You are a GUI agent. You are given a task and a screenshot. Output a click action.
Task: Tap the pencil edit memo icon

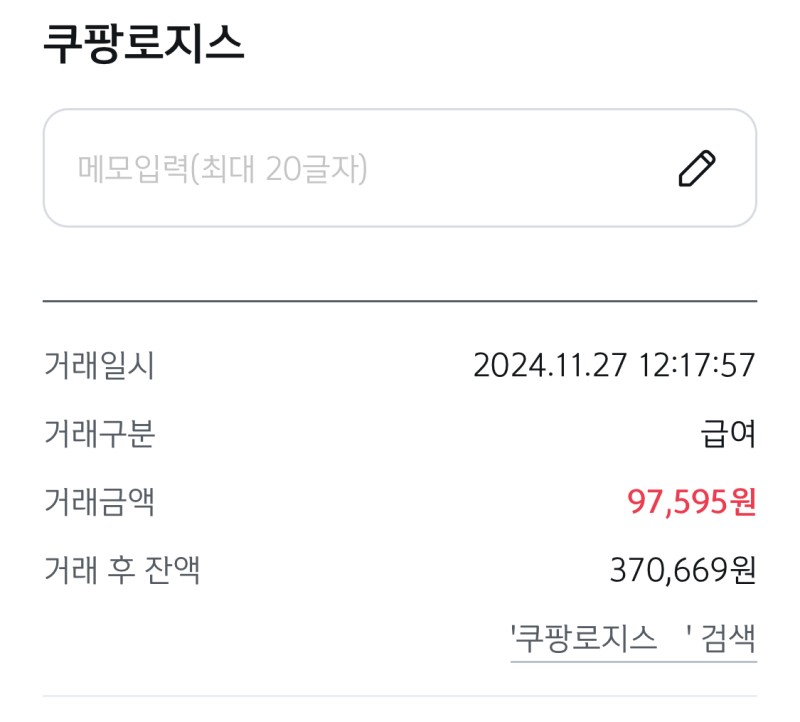pyautogui.click(x=697, y=169)
